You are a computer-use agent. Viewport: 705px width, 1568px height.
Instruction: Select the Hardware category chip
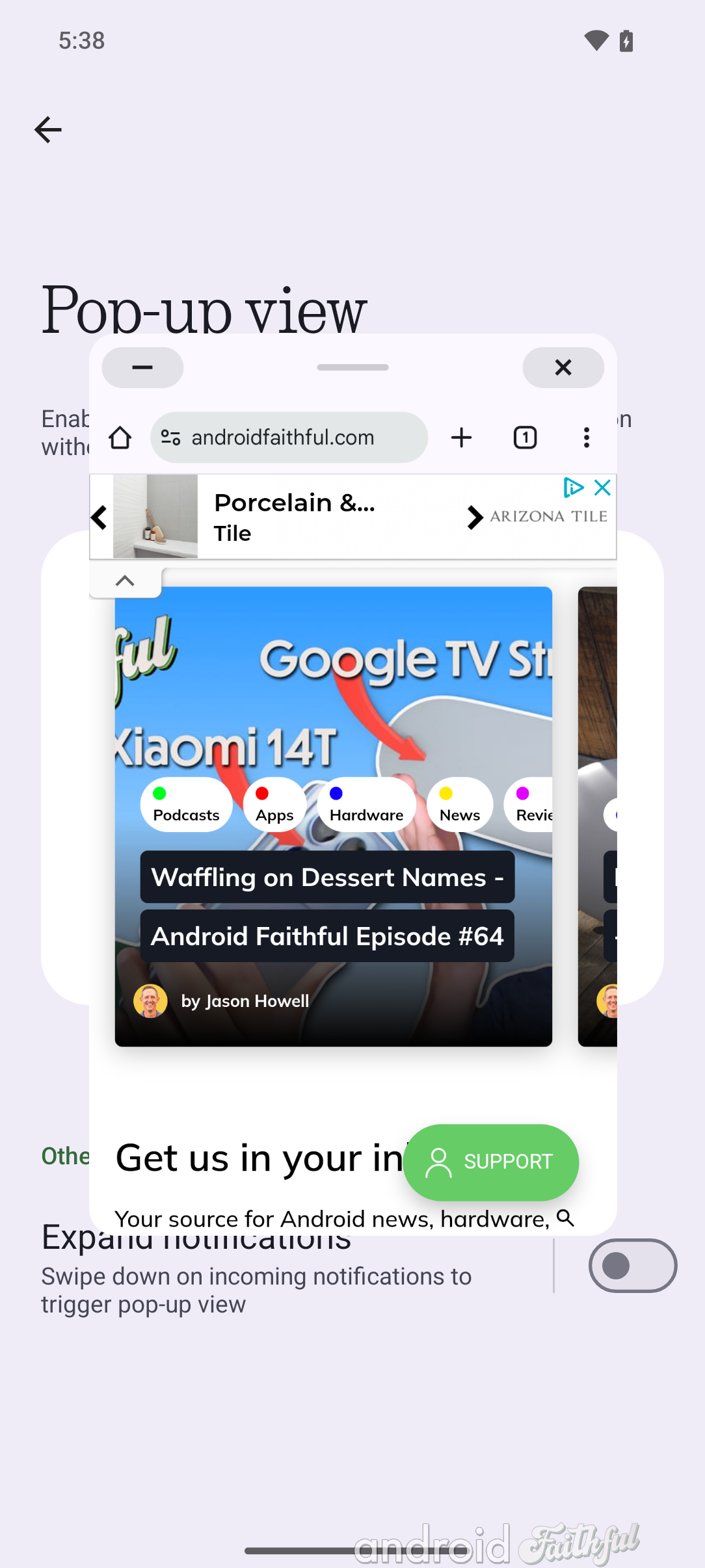point(366,805)
